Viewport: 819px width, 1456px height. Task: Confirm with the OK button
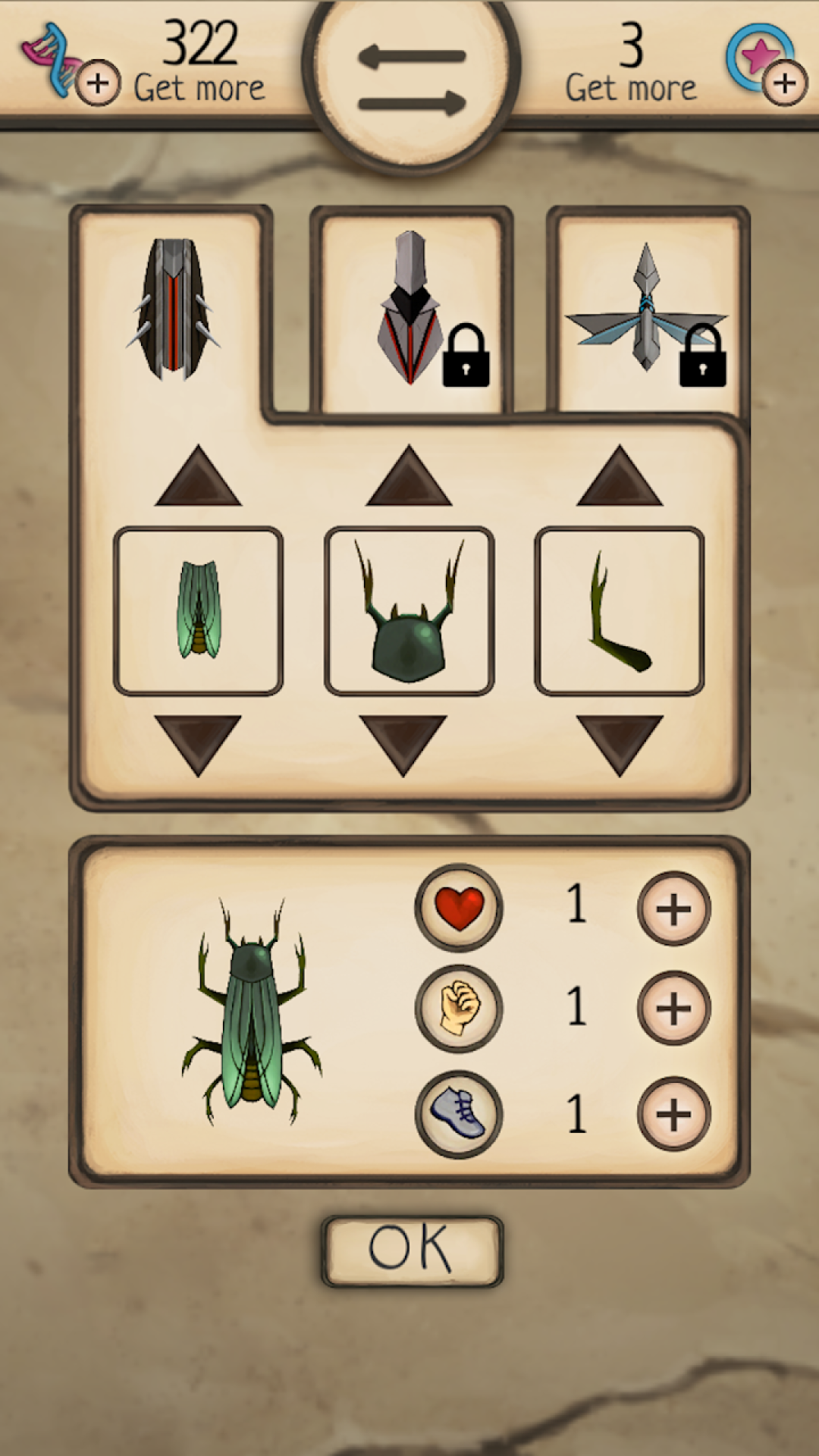pos(412,1250)
